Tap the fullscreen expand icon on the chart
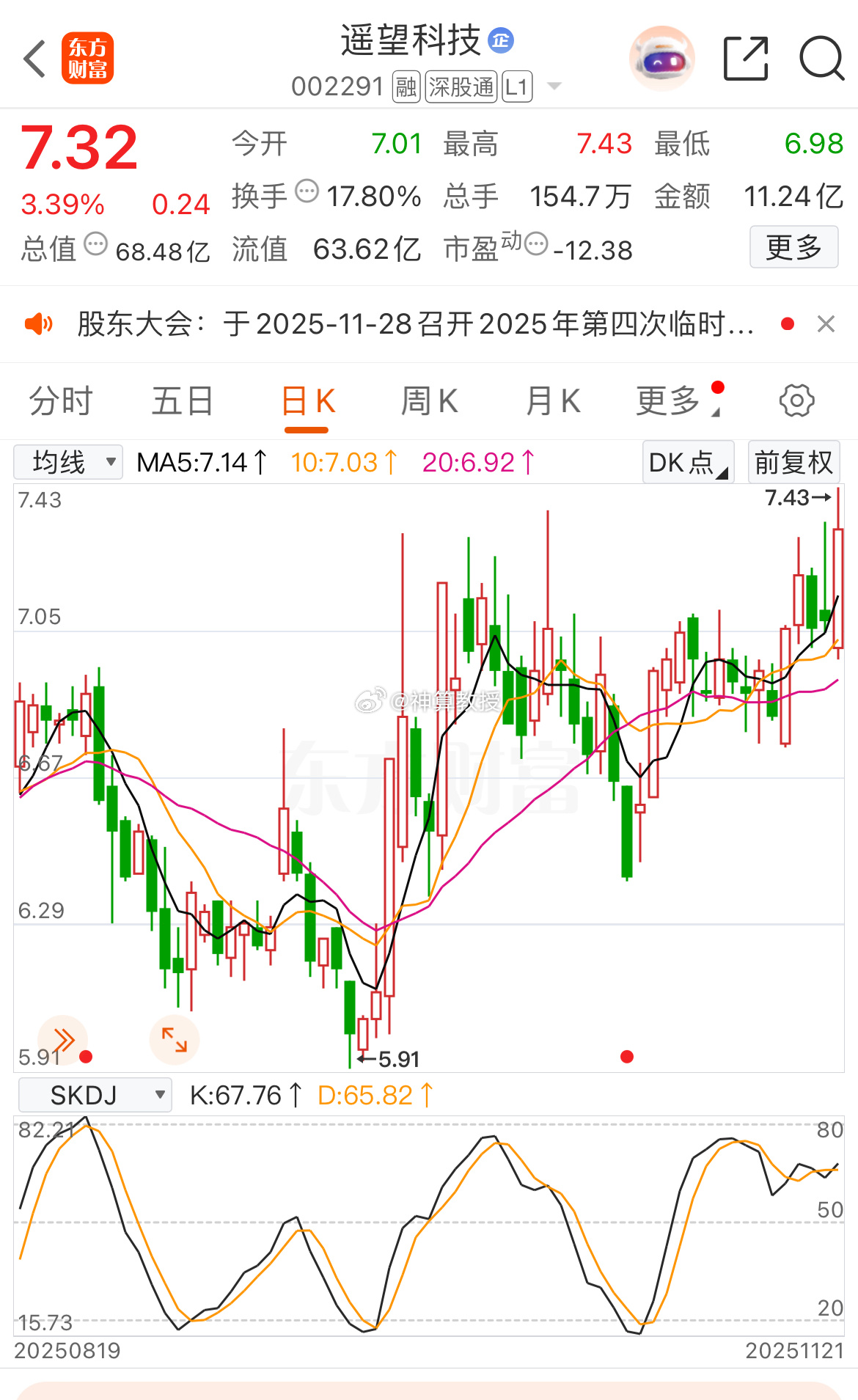This screenshot has height=1400, width=858. pyautogui.click(x=173, y=1038)
